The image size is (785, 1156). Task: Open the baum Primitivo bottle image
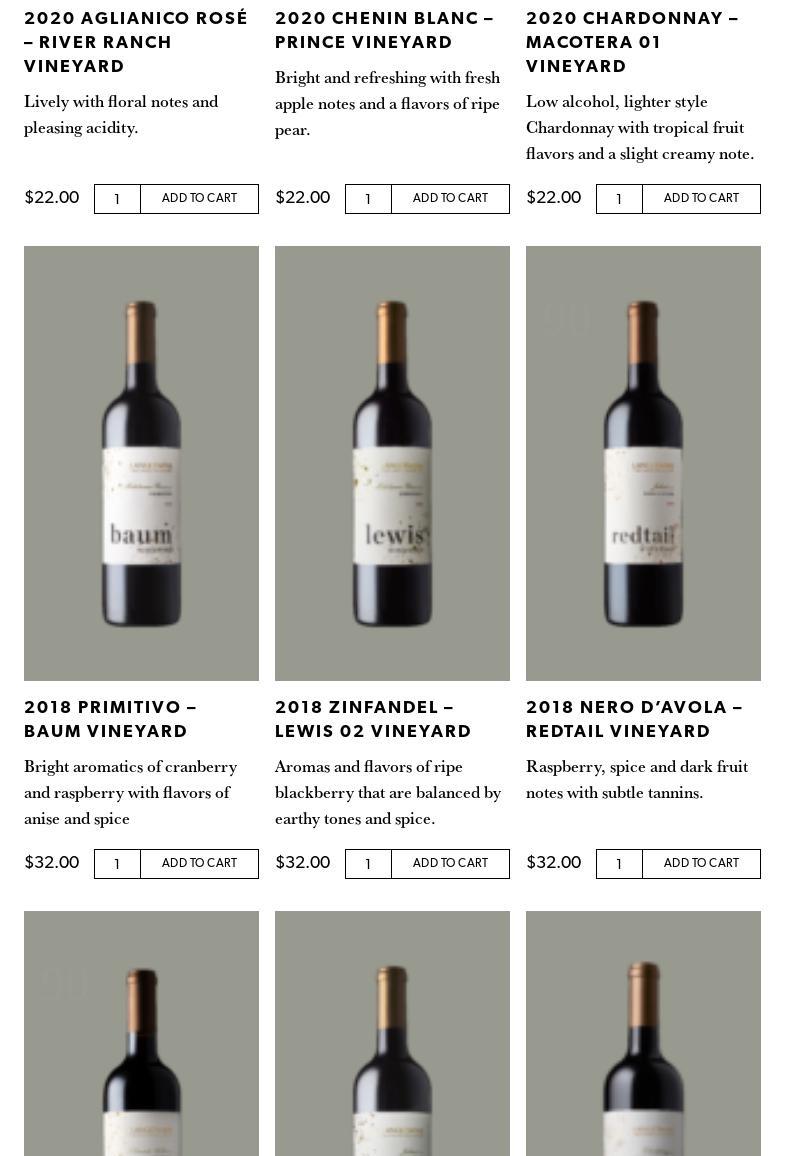click(x=141, y=463)
